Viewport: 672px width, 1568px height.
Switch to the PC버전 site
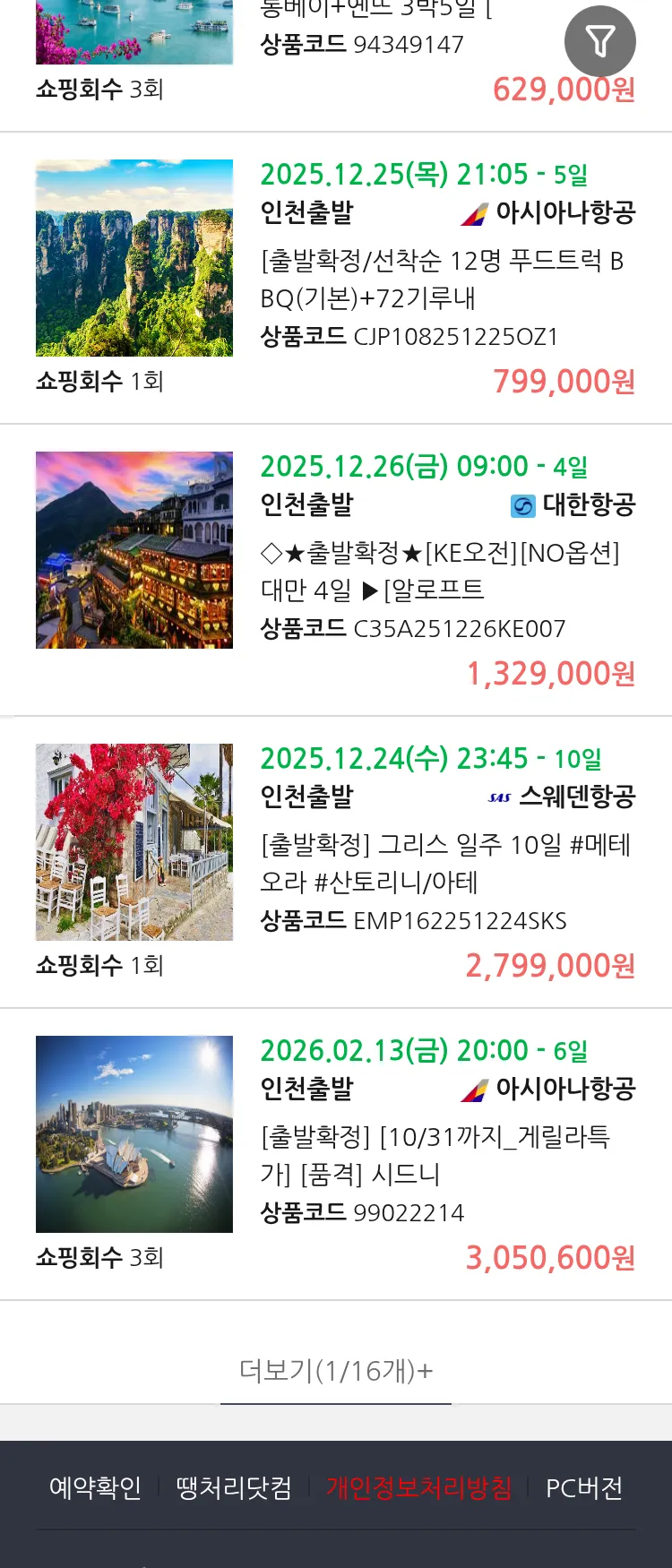tap(584, 1488)
